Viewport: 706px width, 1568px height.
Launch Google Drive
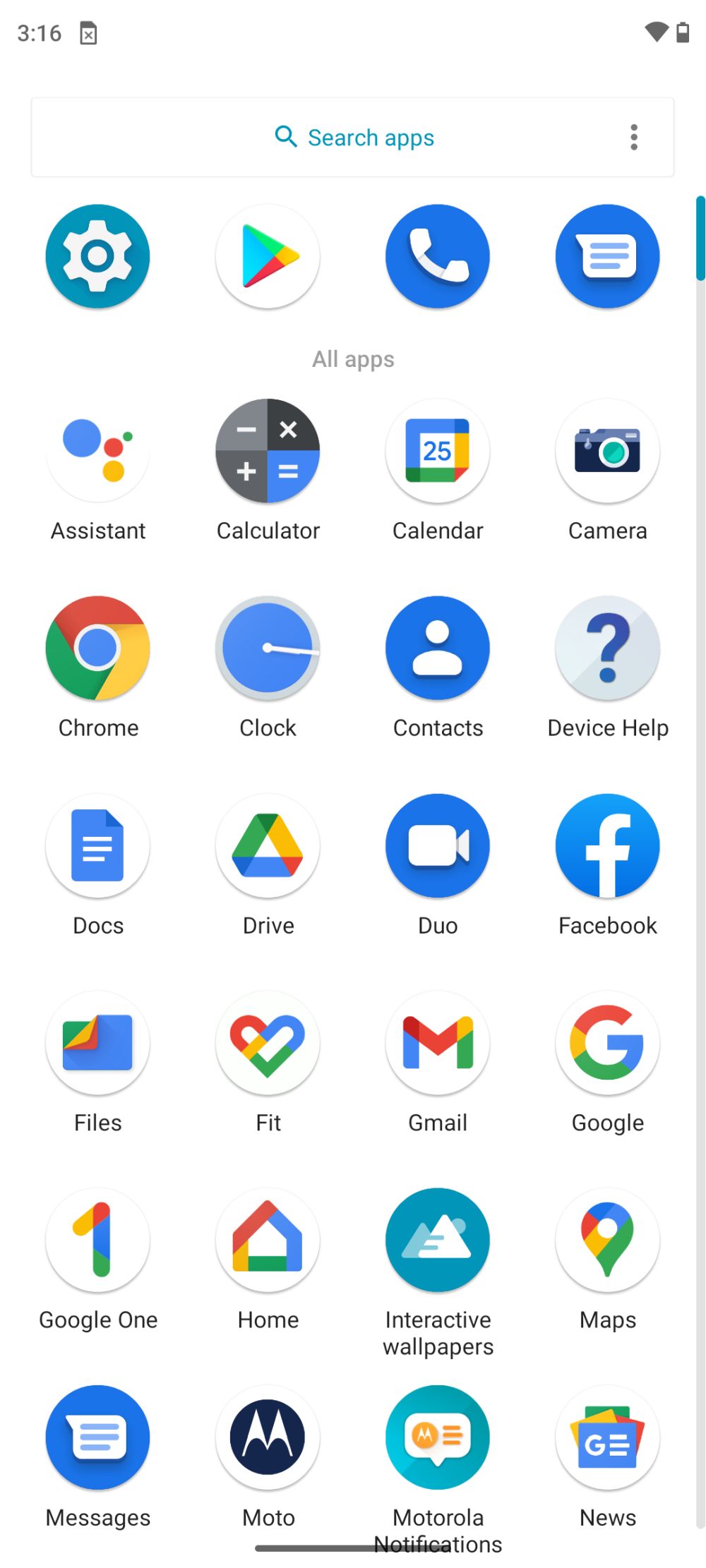[x=268, y=845]
